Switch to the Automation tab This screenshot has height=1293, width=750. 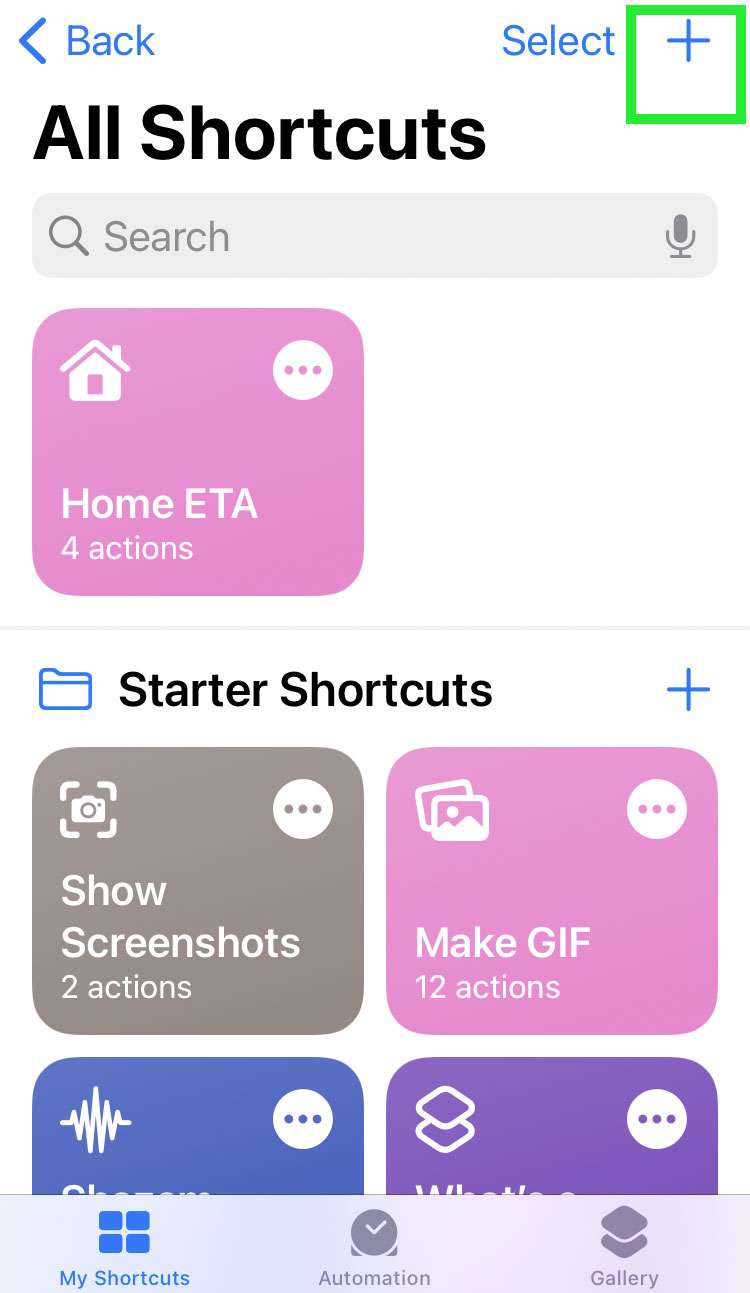click(374, 1246)
